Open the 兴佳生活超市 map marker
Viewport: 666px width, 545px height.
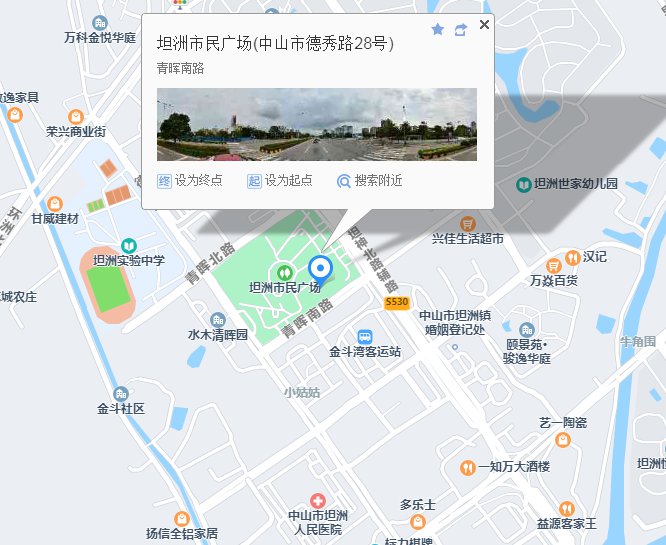tap(467, 223)
